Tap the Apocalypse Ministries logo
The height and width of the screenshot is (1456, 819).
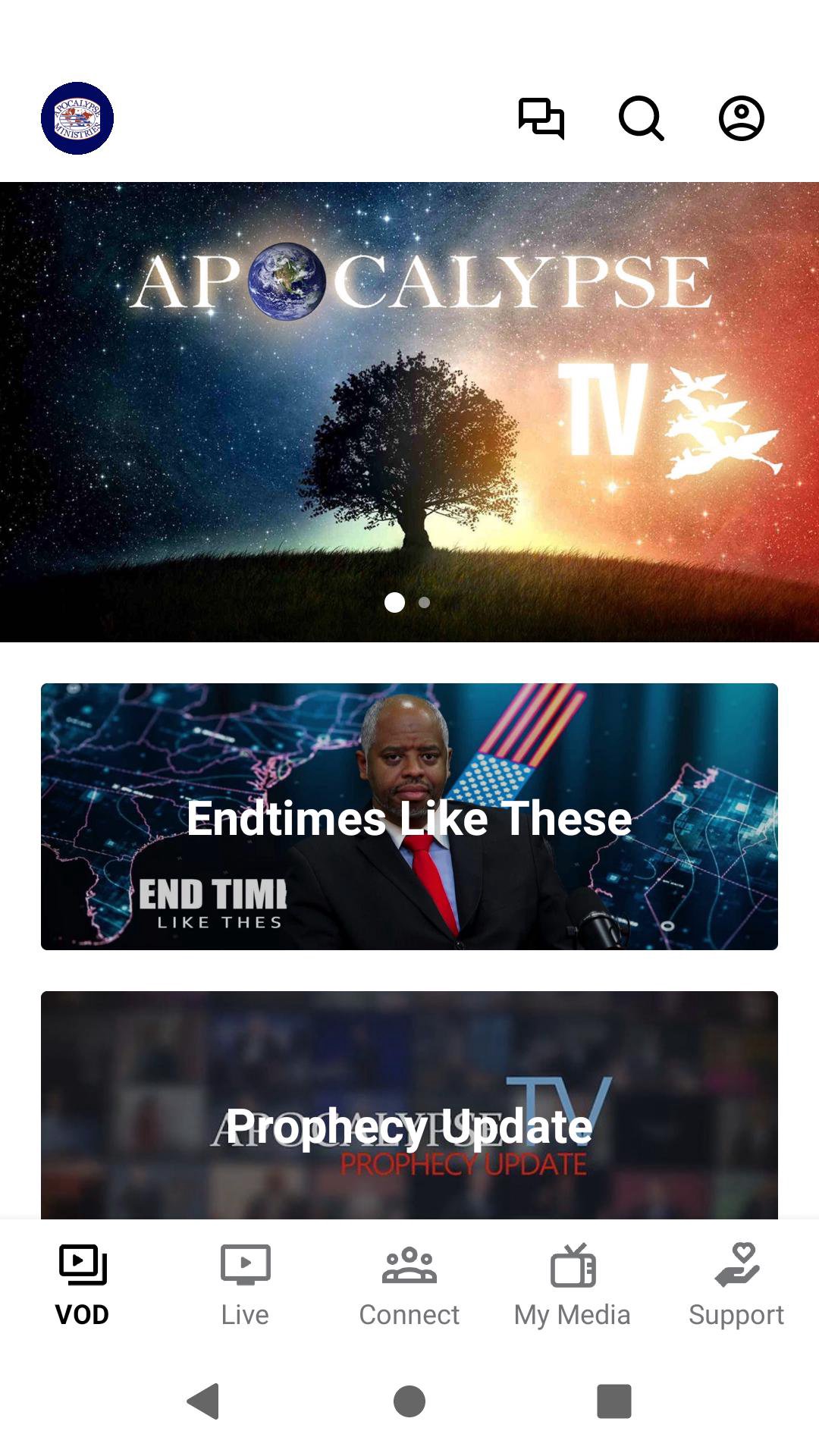tap(77, 118)
